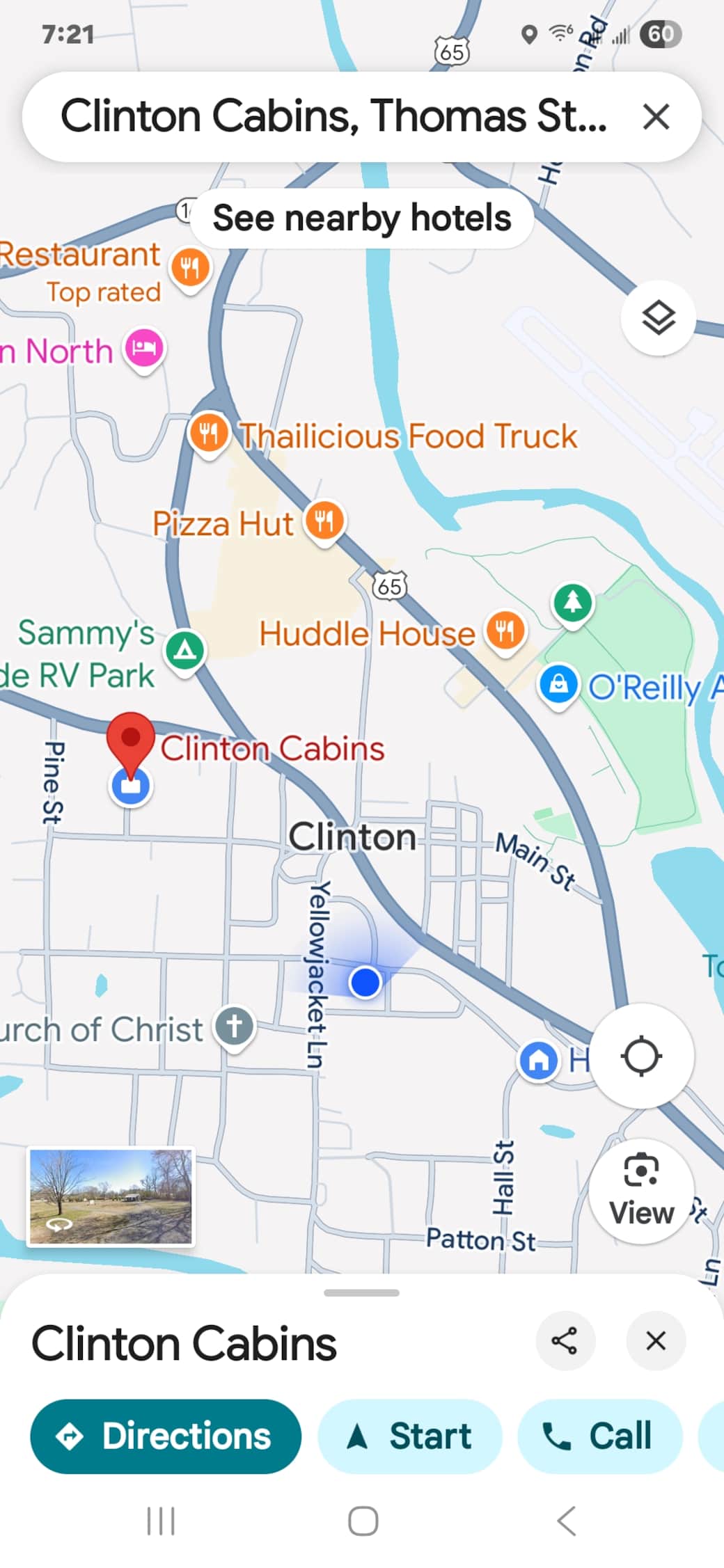Select the O'Reilly store pin
This screenshot has width=724, height=1568.
tap(558, 686)
